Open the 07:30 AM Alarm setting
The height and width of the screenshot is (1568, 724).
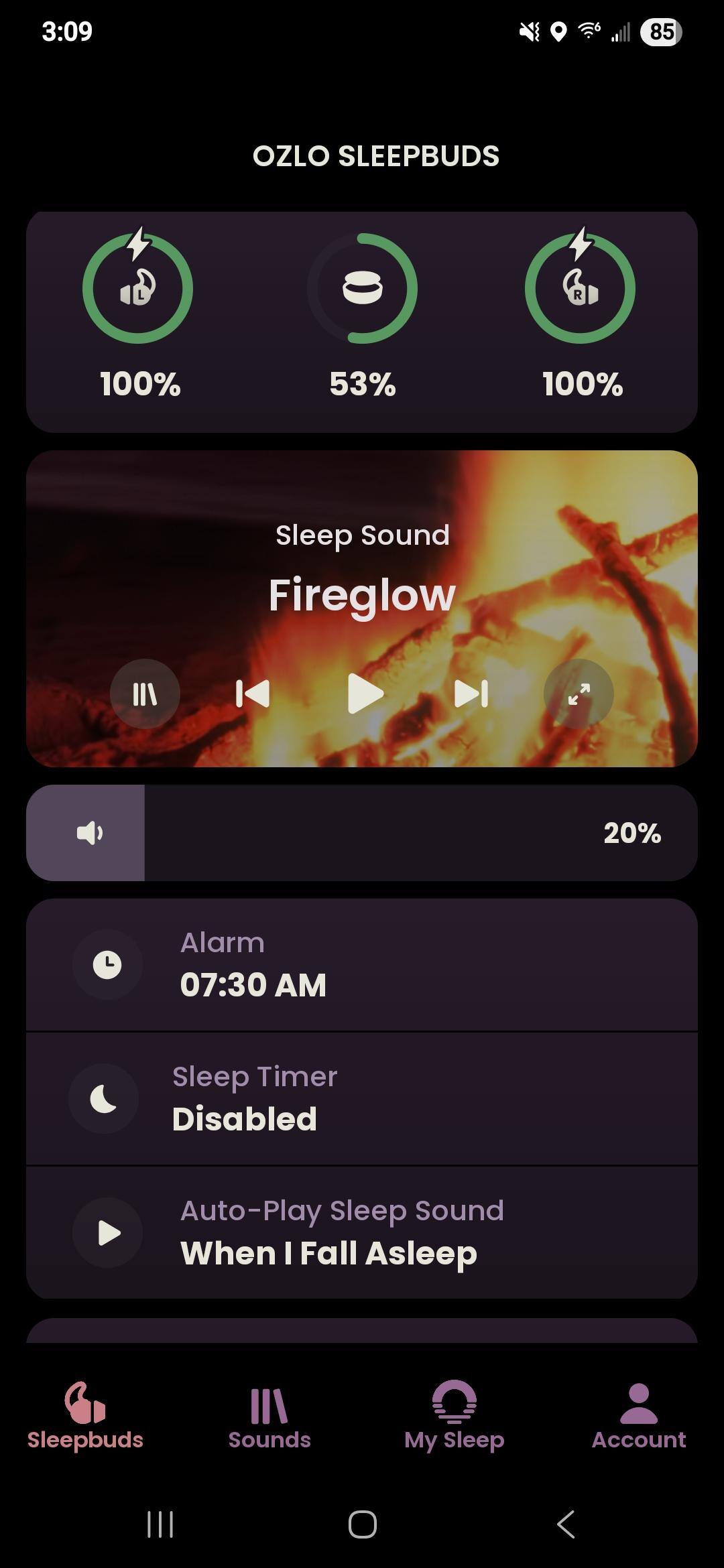(x=362, y=965)
